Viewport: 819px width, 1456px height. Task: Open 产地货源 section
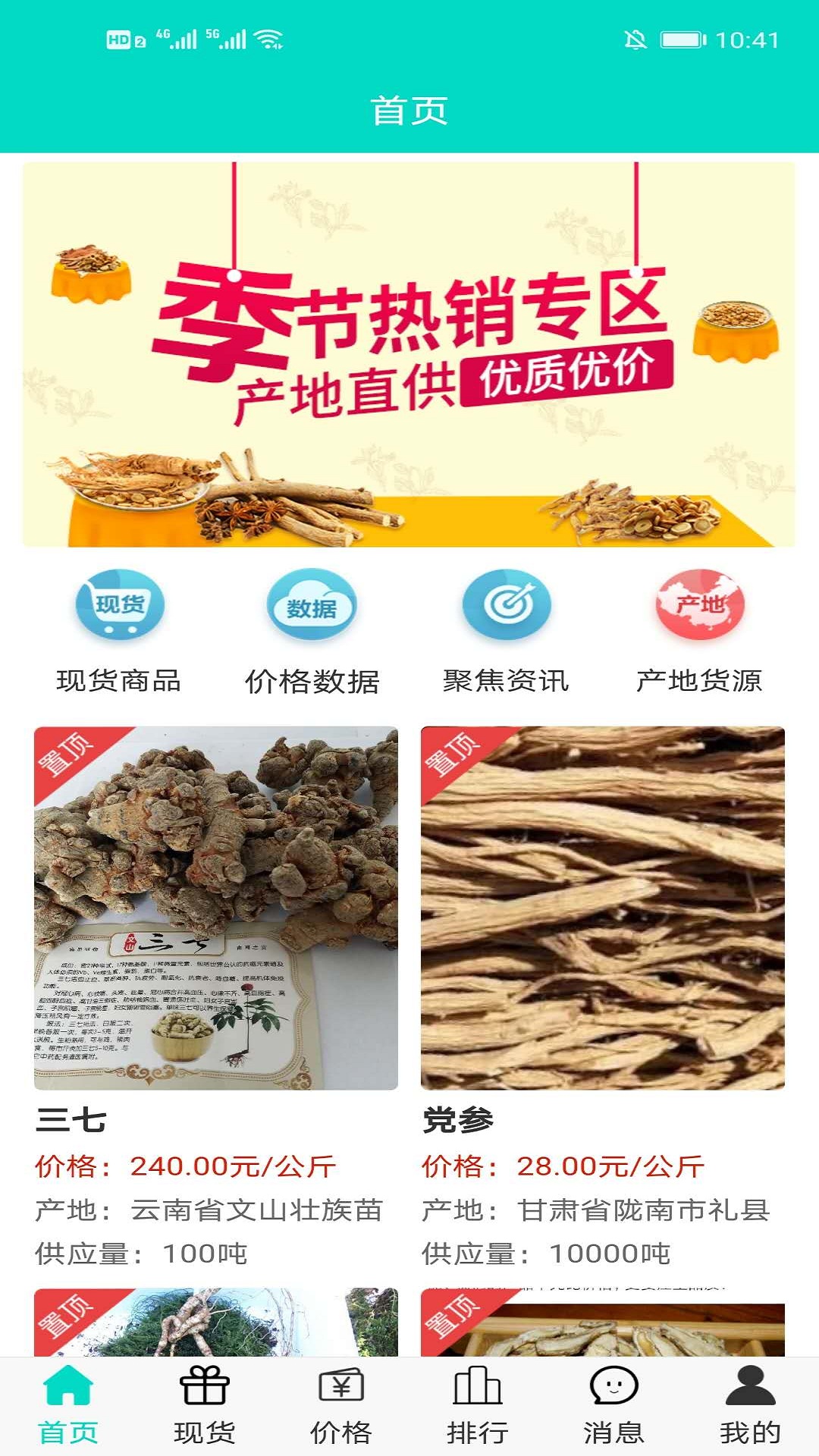tap(699, 631)
